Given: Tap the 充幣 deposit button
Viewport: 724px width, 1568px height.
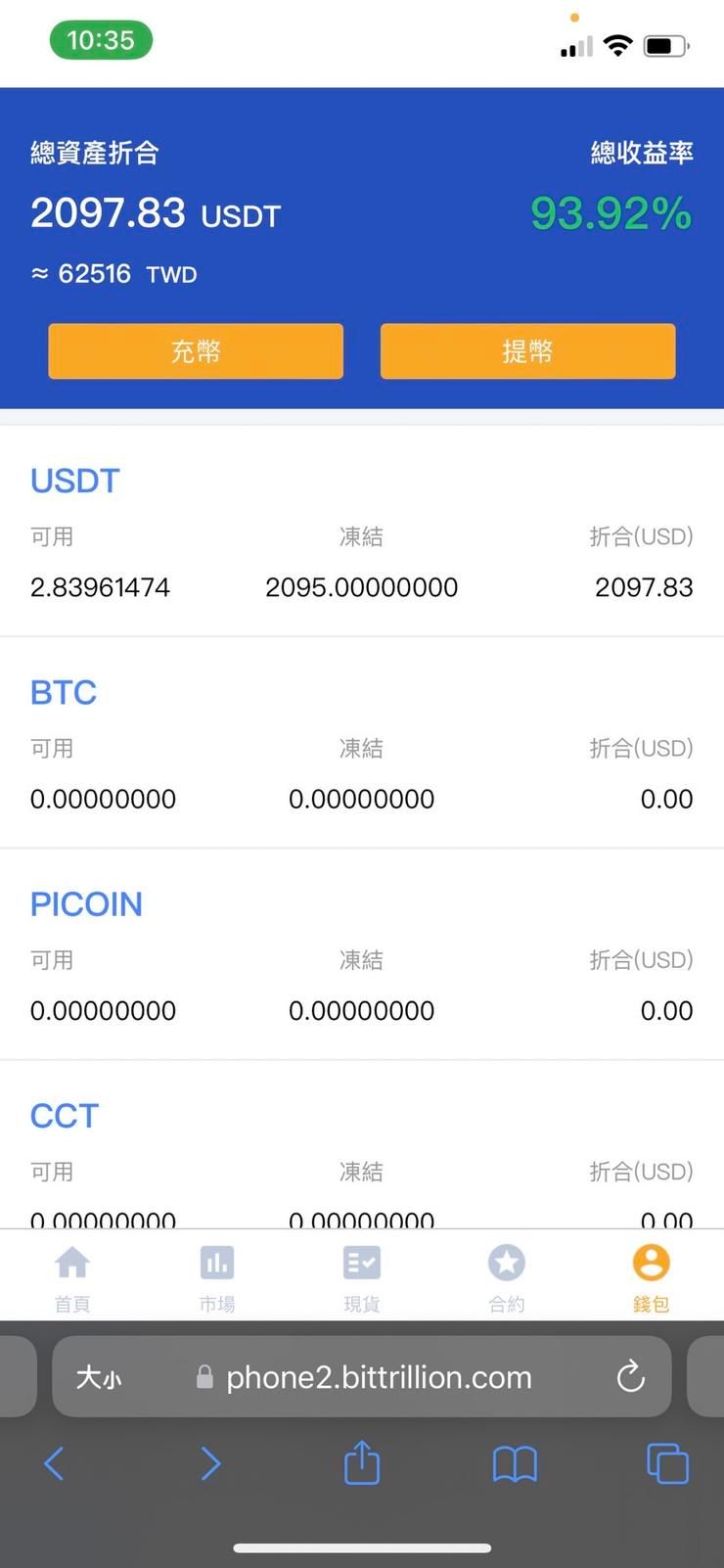Looking at the screenshot, I should pyautogui.click(x=196, y=350).
